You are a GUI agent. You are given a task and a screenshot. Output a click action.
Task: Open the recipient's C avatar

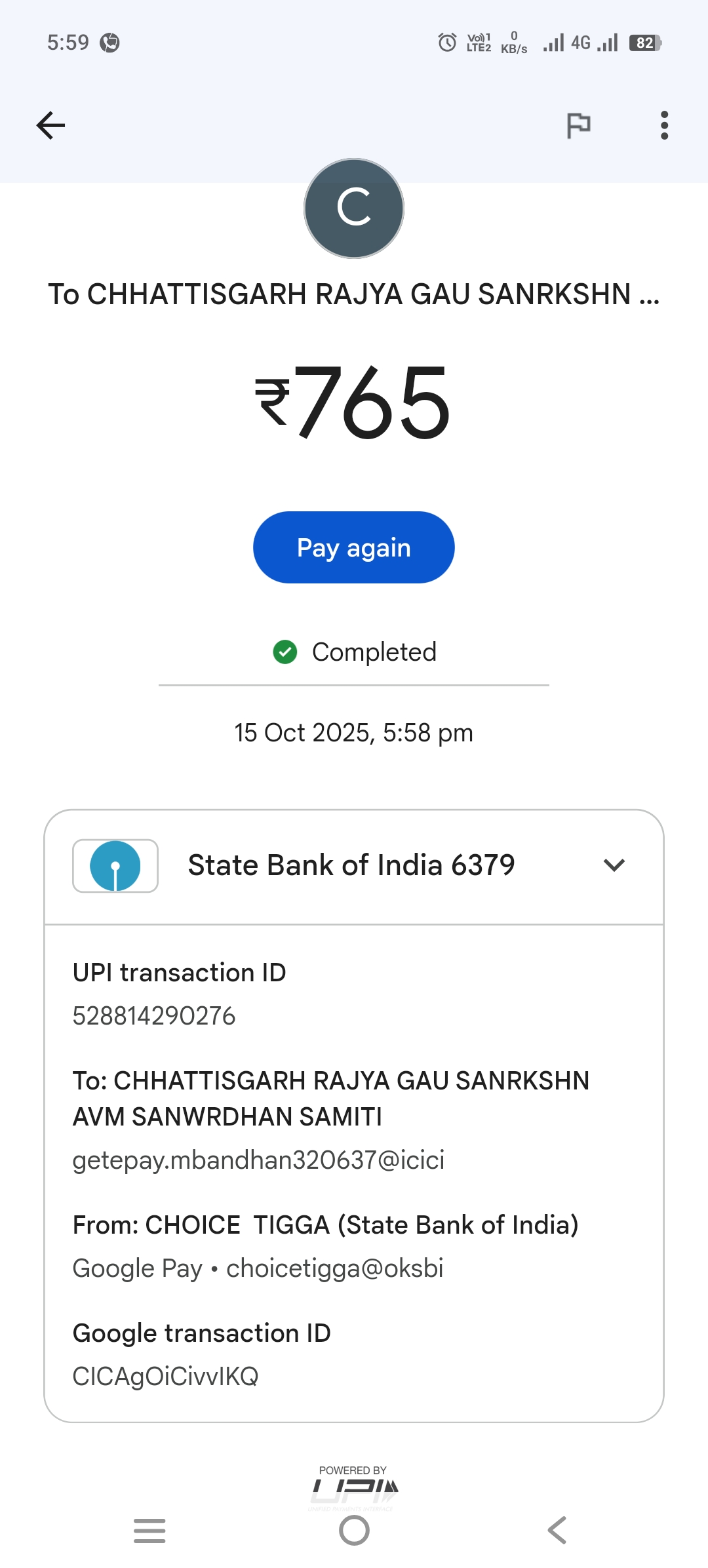(x=354, y=208)
